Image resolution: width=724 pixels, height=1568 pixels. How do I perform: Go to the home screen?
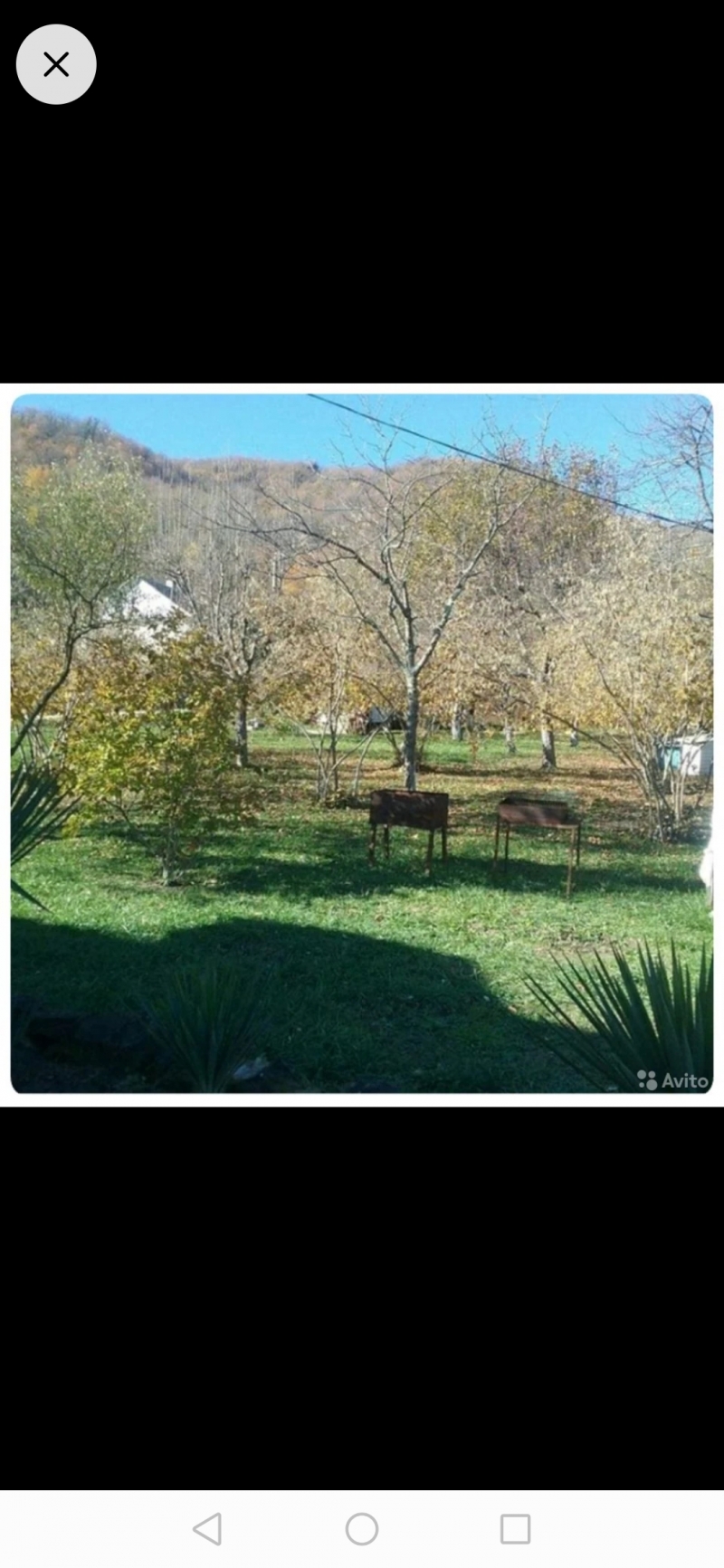(362, 1528)
